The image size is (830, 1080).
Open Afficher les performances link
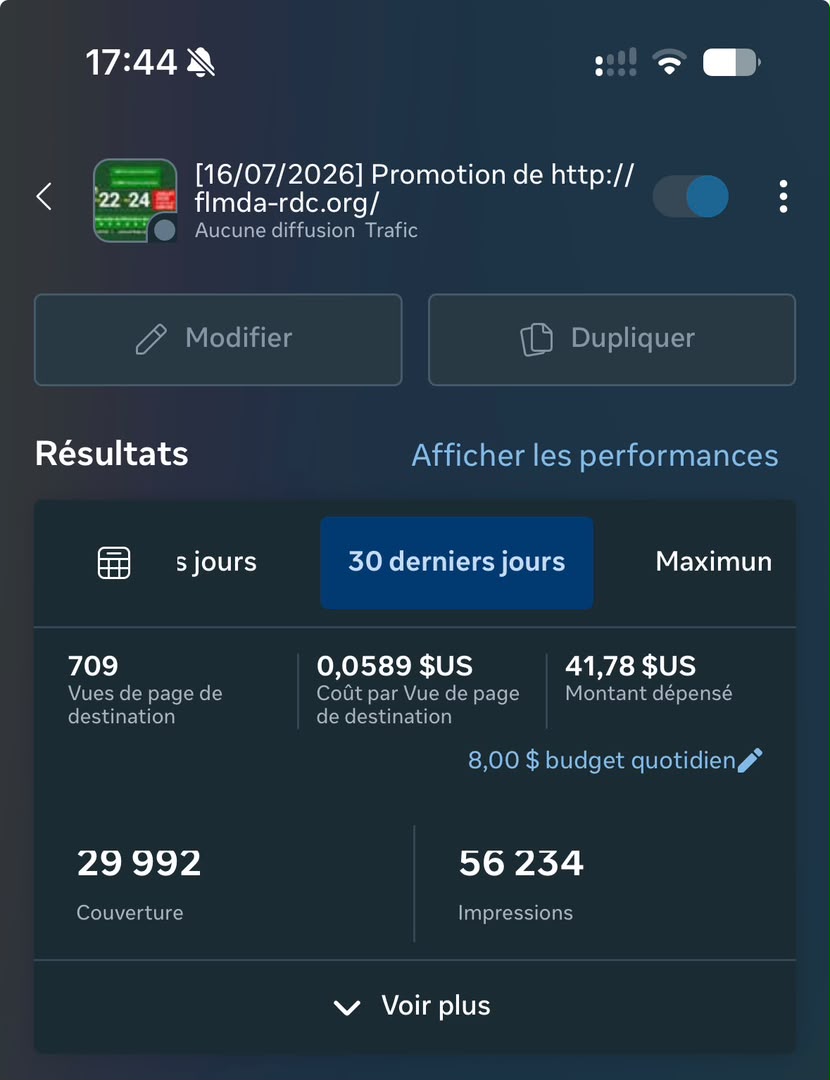pyautogui.click(x=594, y=455)
